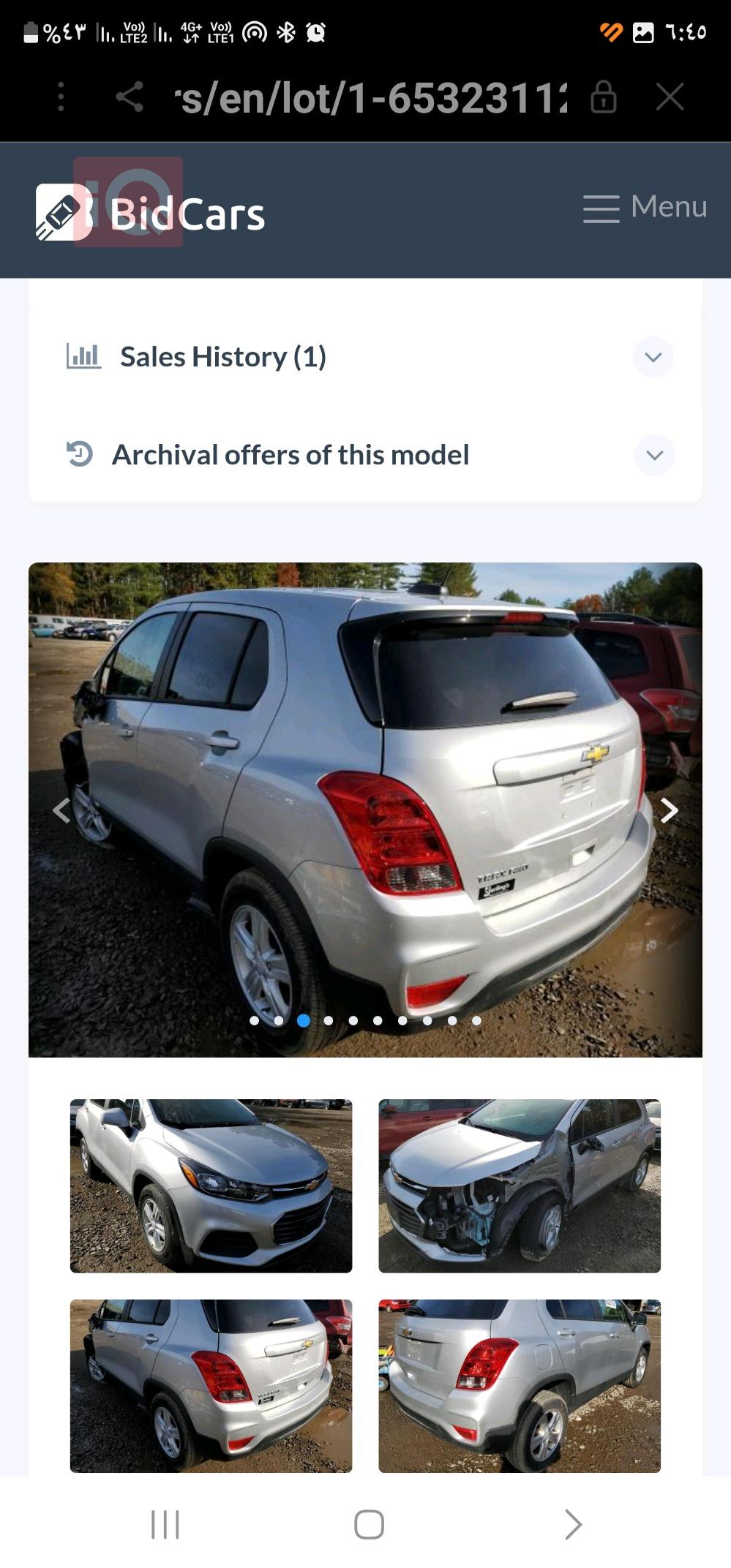This screenshot has height=1568, width=731.
Task: Open the BidCars homepage logo
Action: coord(151,212)
